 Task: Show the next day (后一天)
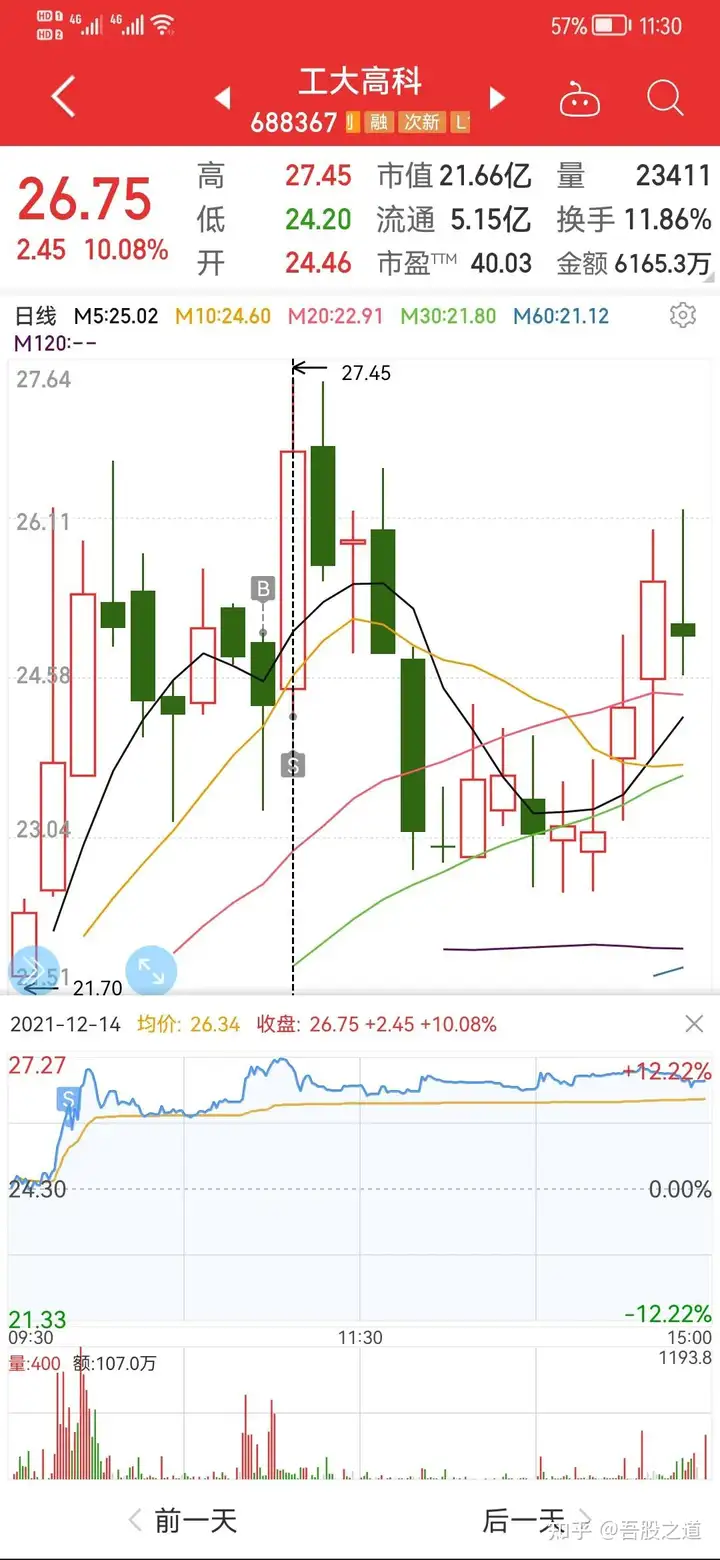524,1521
